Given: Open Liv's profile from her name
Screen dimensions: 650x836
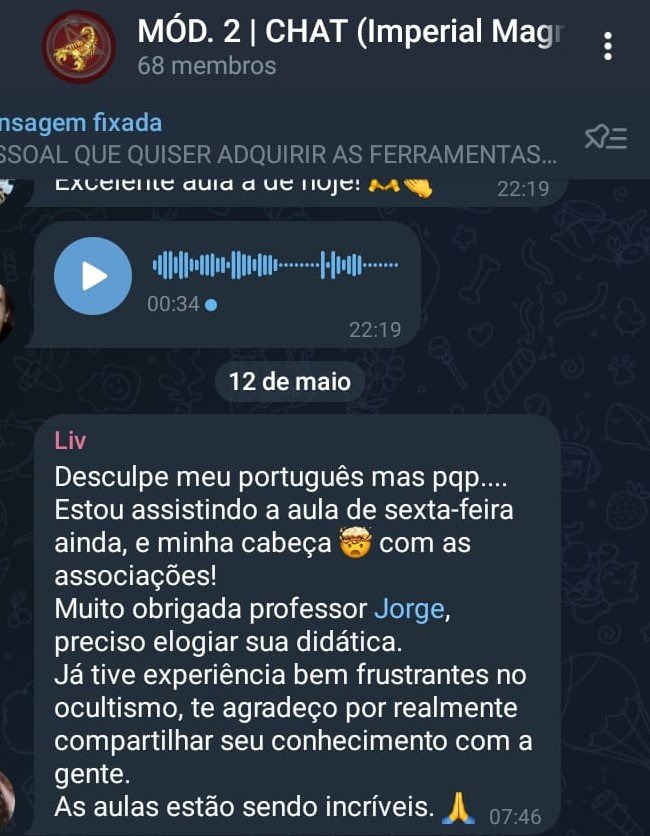Looking at the screenshot, I should click(70, 442).
